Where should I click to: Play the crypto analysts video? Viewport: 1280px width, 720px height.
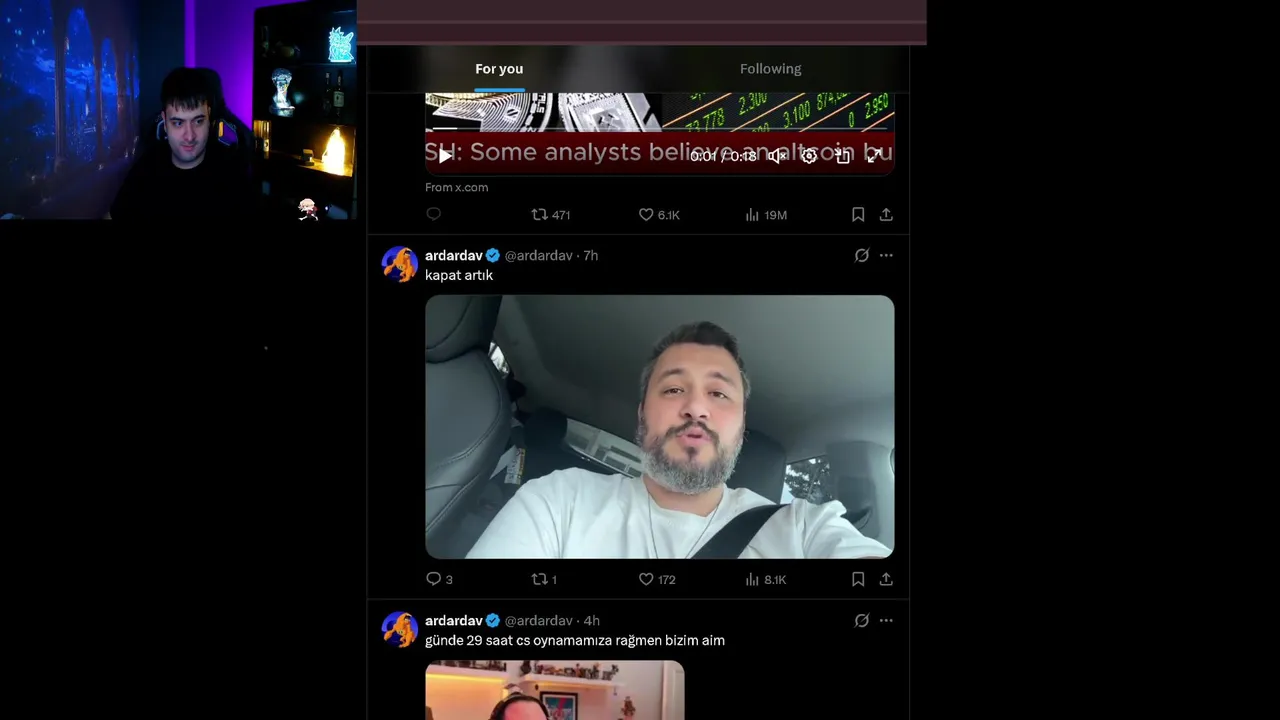point(445,156)
